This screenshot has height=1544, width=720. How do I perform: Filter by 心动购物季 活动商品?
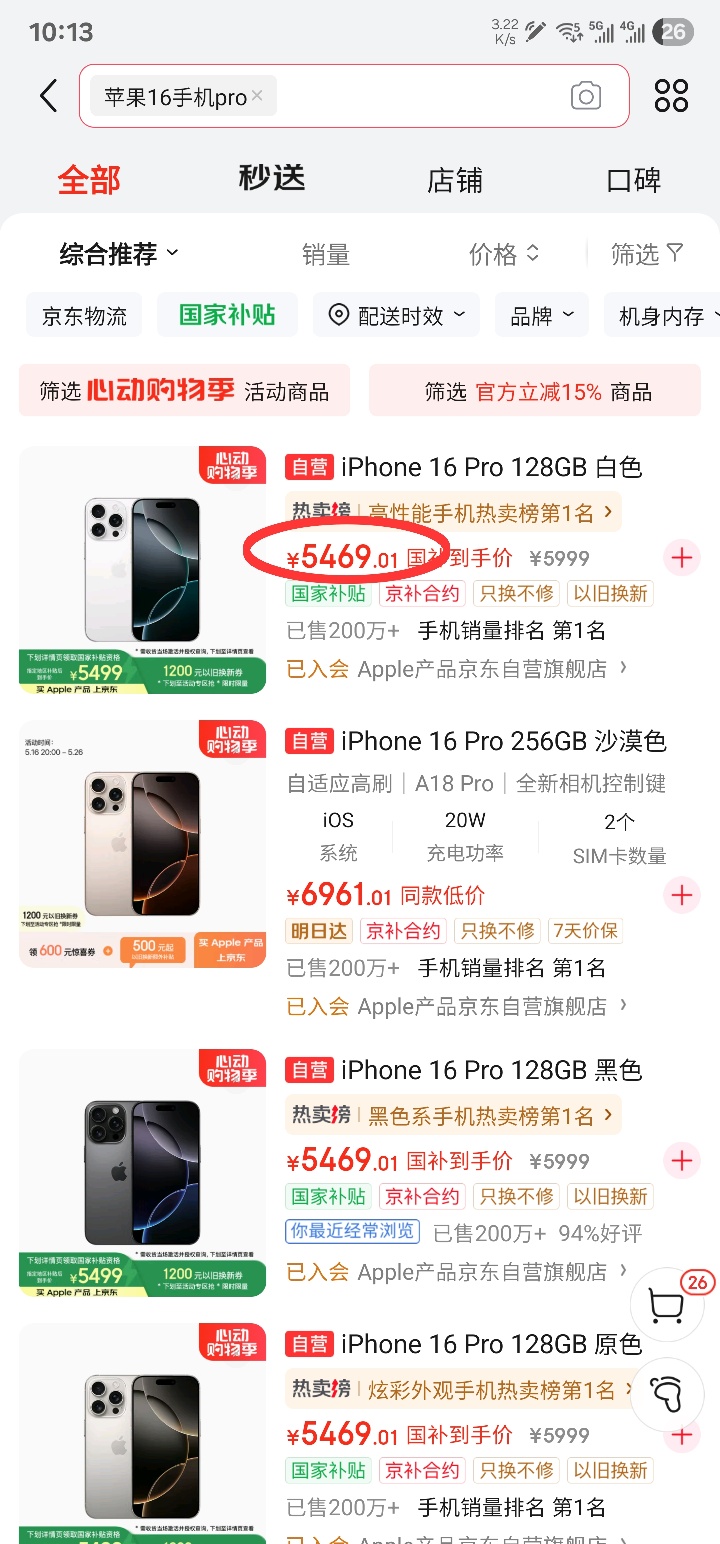pyautogui.click(x=184, y=391)
